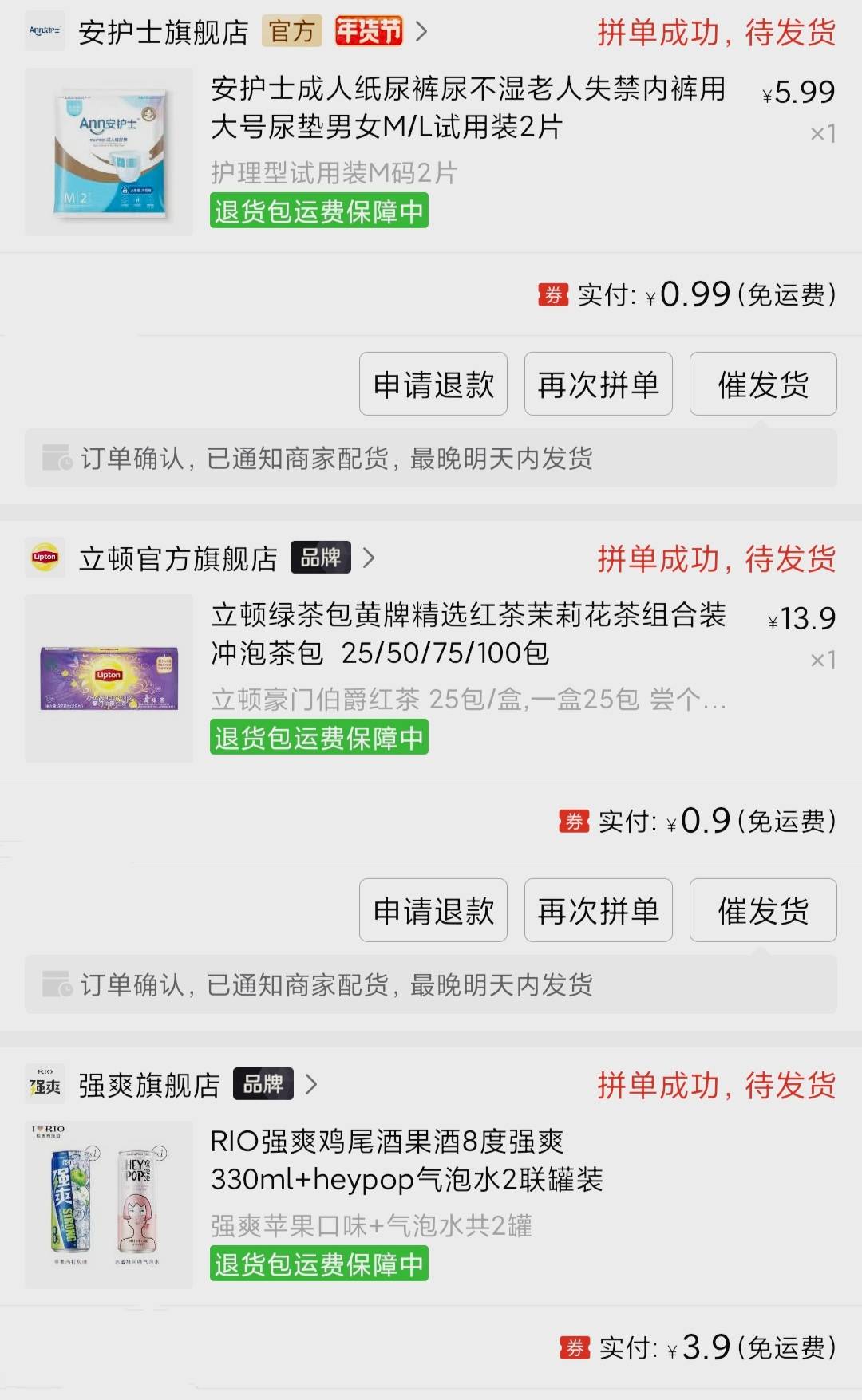
Task: Expand 强爽旗舰店 with its chevron
Action: coord(311,1084)
